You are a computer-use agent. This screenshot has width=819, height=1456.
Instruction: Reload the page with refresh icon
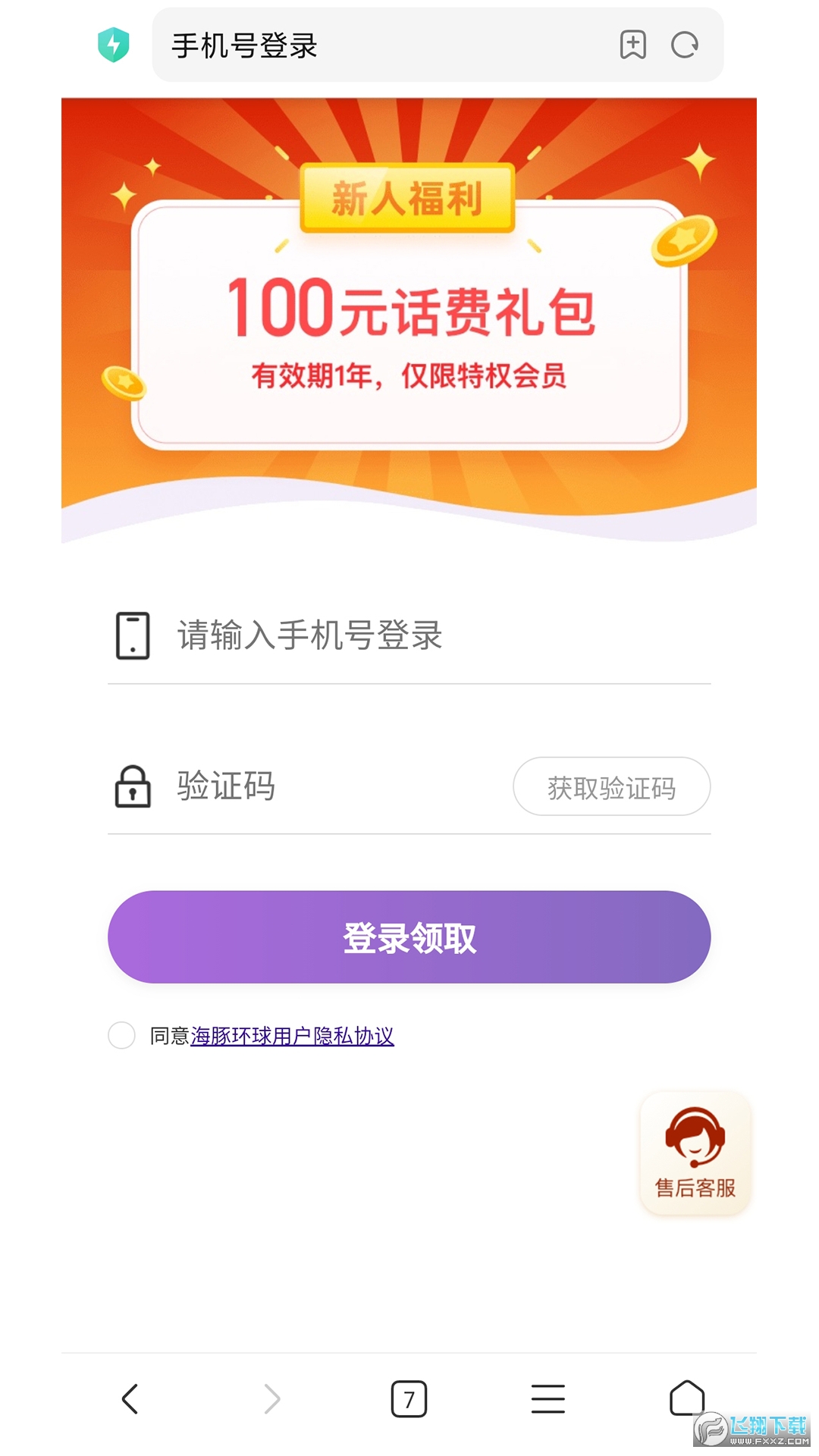coord(685,45)
